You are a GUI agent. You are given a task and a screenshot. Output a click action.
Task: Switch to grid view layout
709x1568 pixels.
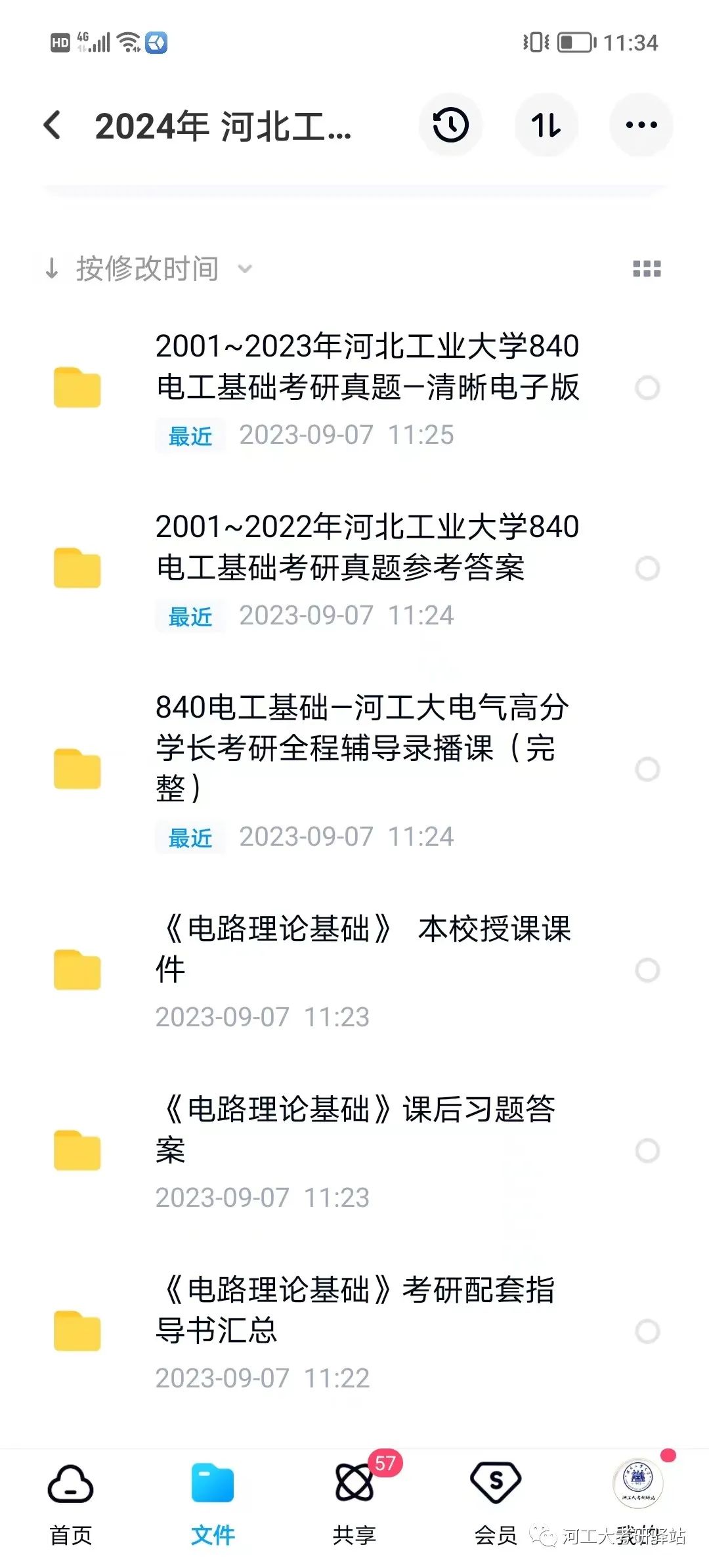(647, 269)
